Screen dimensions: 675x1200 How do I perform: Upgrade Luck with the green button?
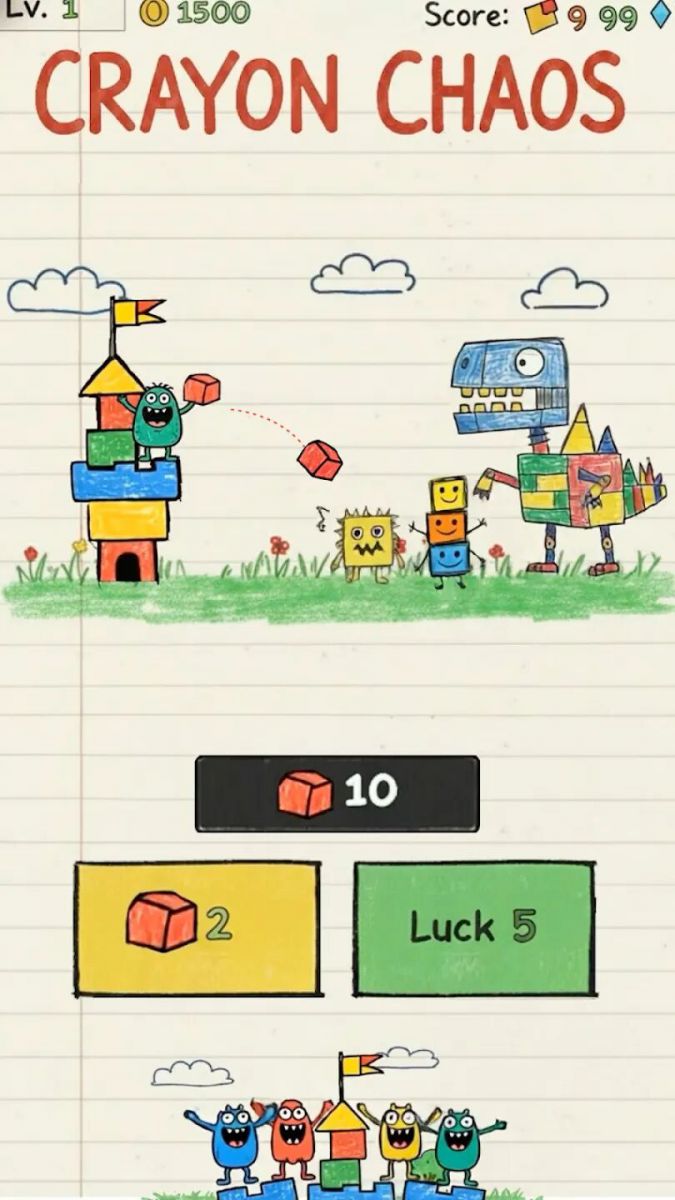[x=474, y=928]
